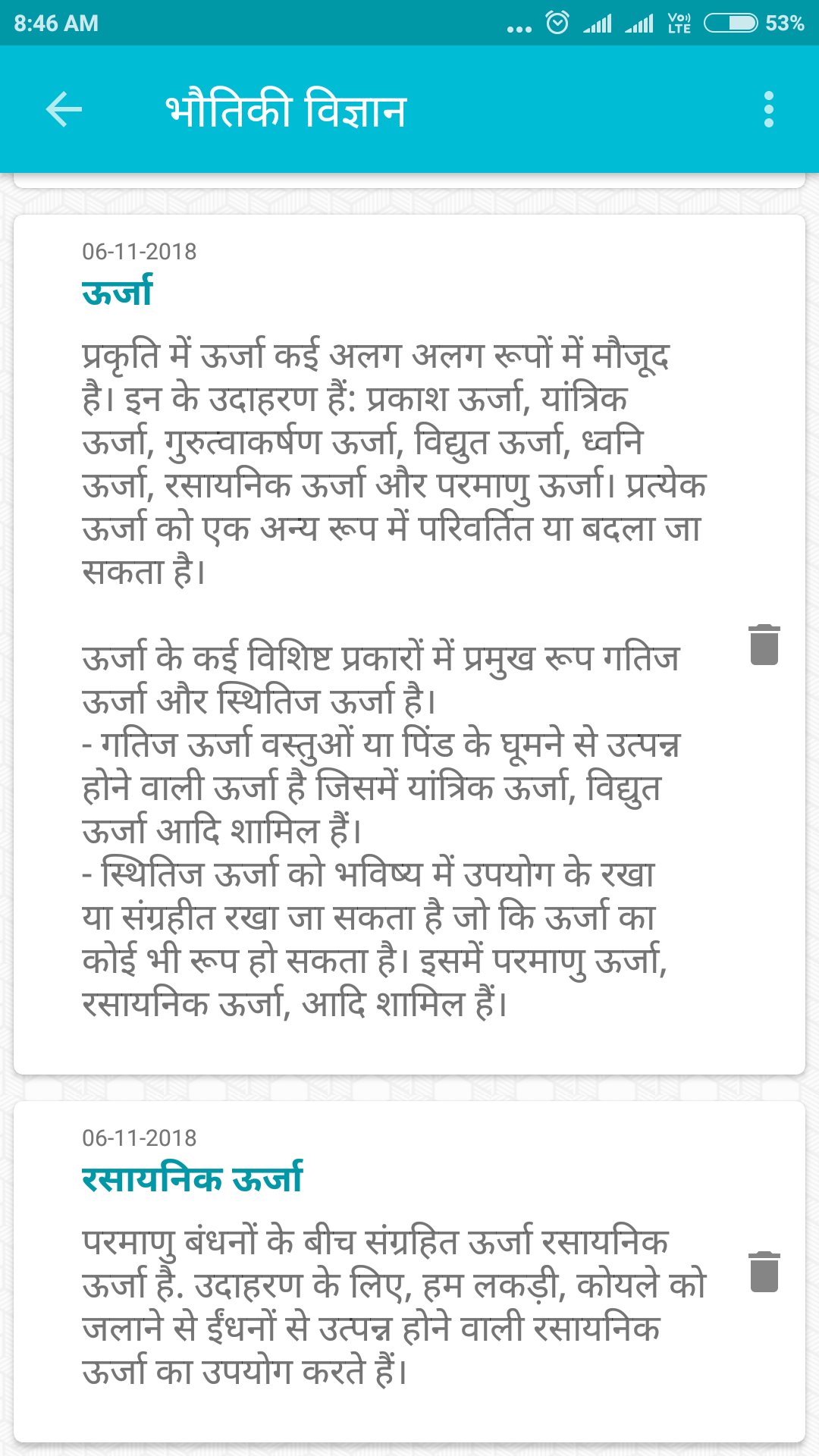
Task: Delete the ऊर्जा note
Action: (764, 645)
